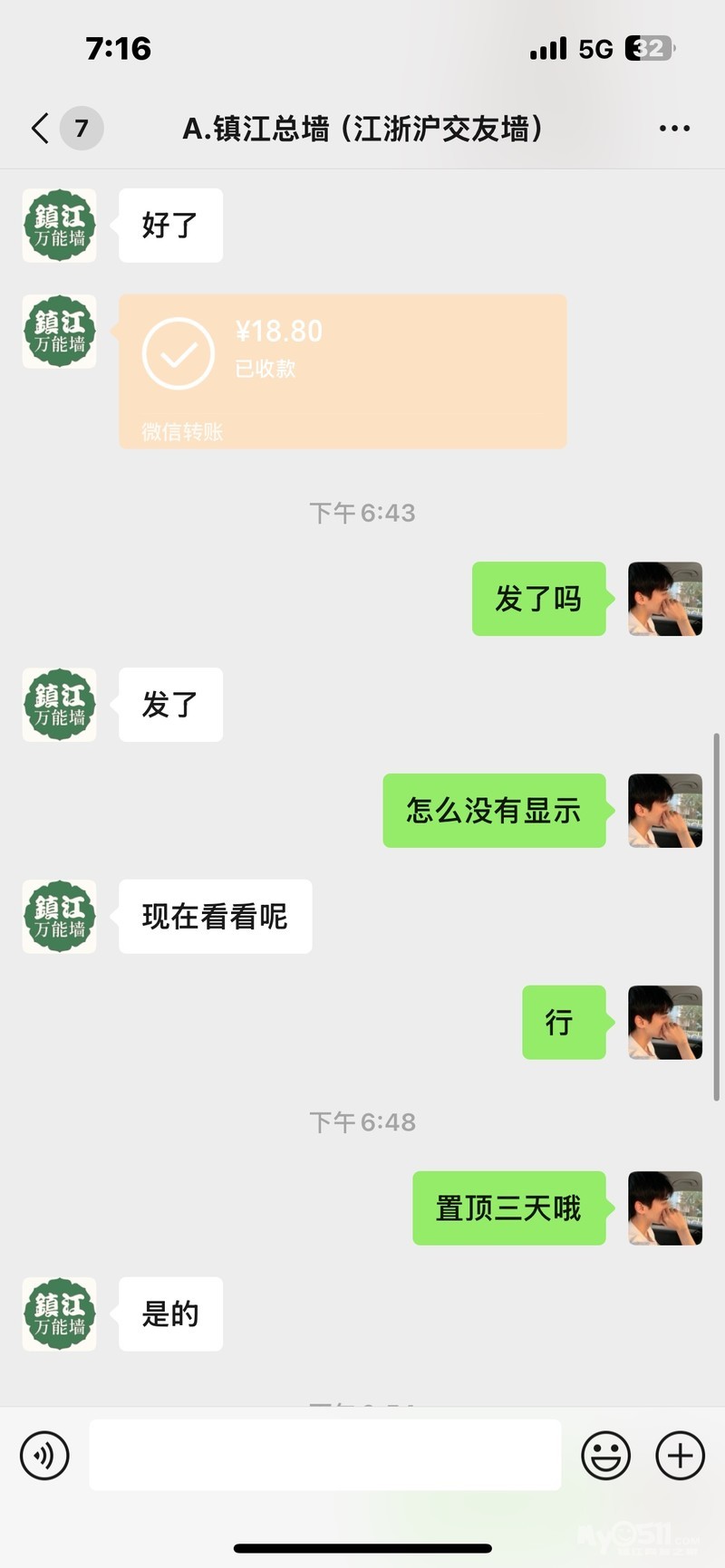This screenshot has height=1568, width=725.
Task: Open my avatar beside 发了吗
Action: click(x=665, y=599)
